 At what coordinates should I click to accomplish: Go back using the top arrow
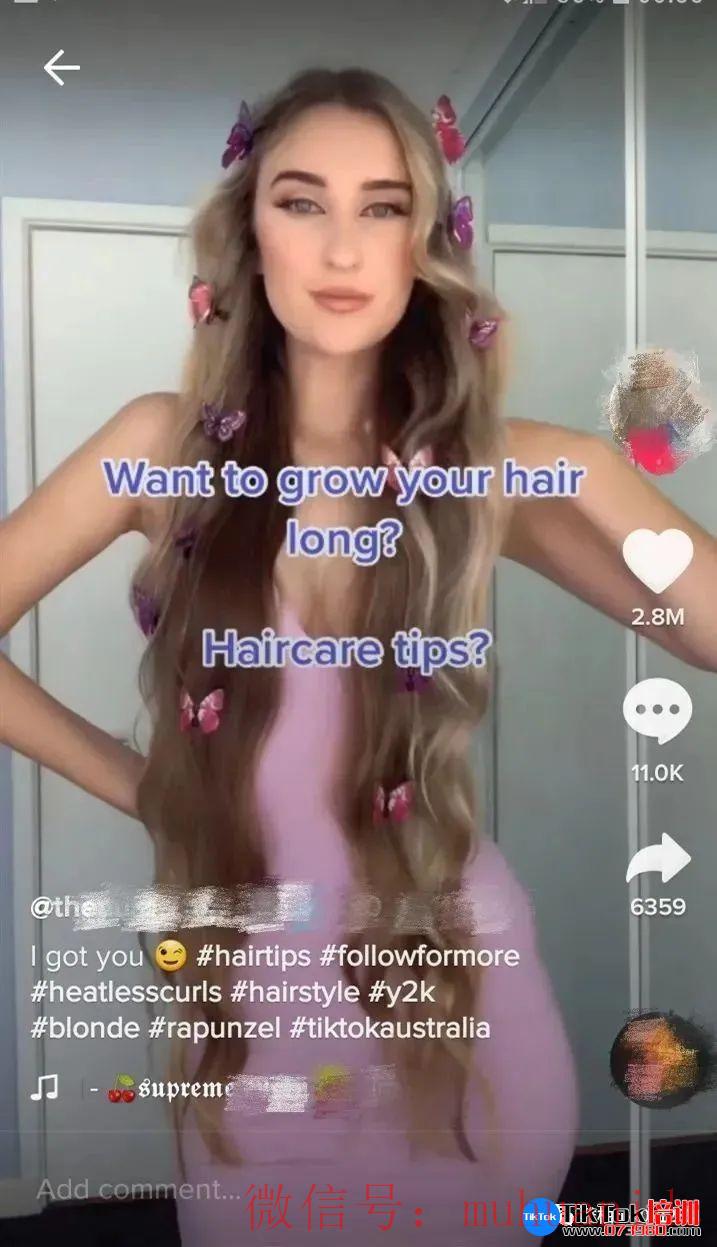tap(61, 67)
